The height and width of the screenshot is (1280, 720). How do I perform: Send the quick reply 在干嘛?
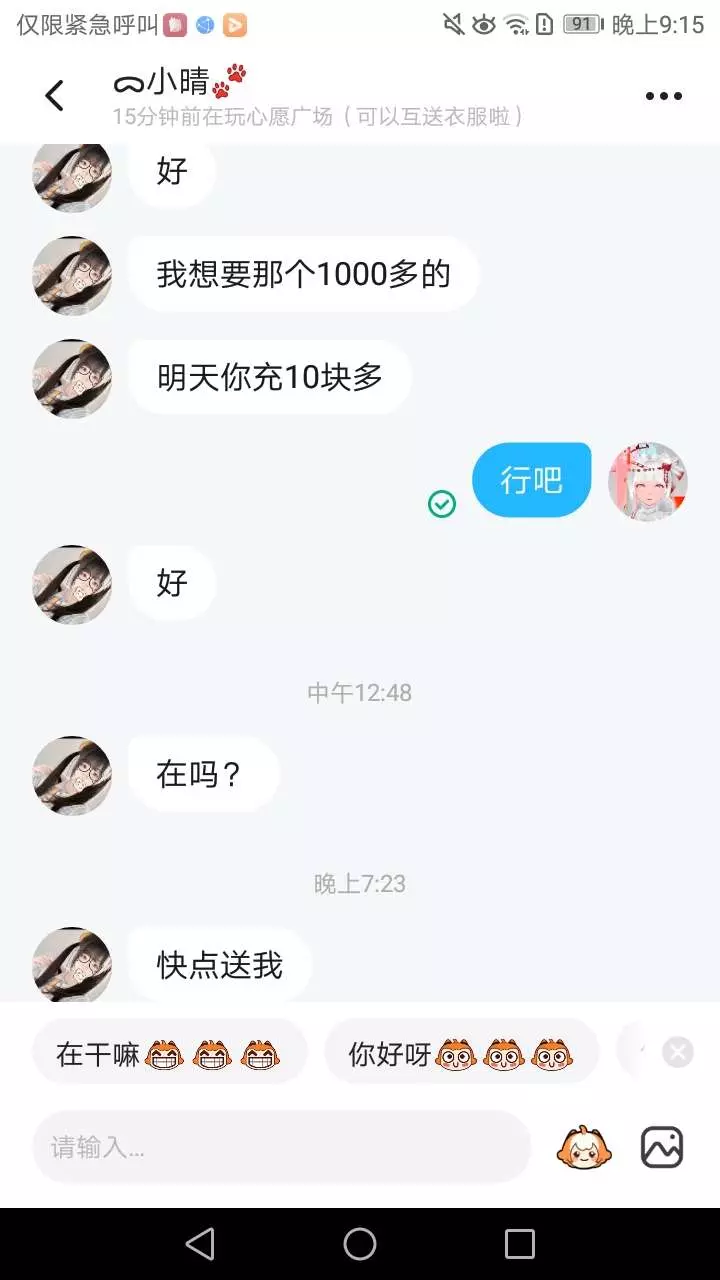click(x=168, y=1053)
